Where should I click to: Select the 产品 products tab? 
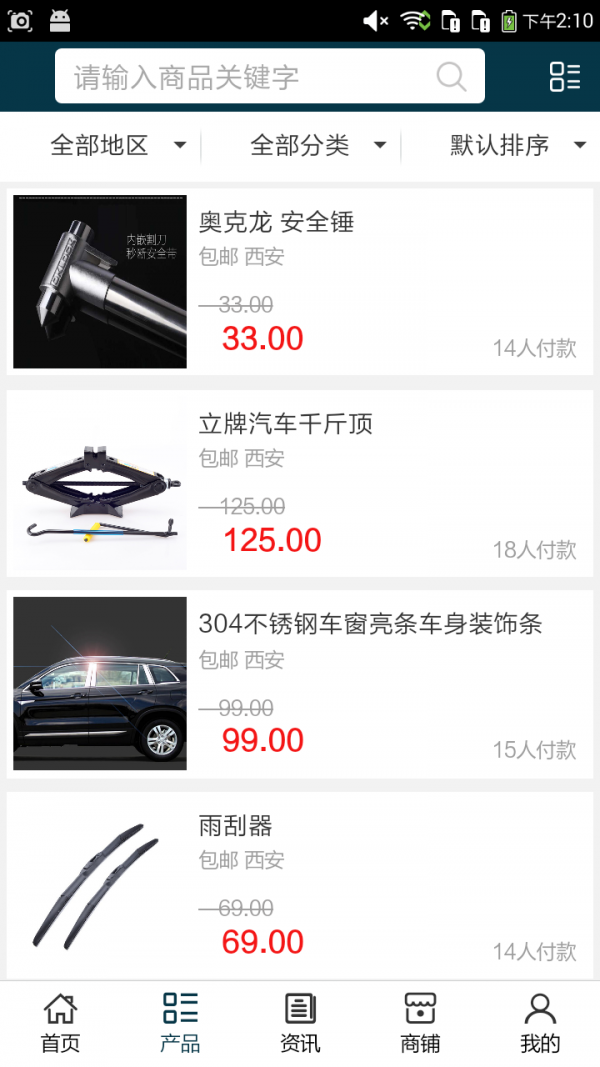[180, 1023]
